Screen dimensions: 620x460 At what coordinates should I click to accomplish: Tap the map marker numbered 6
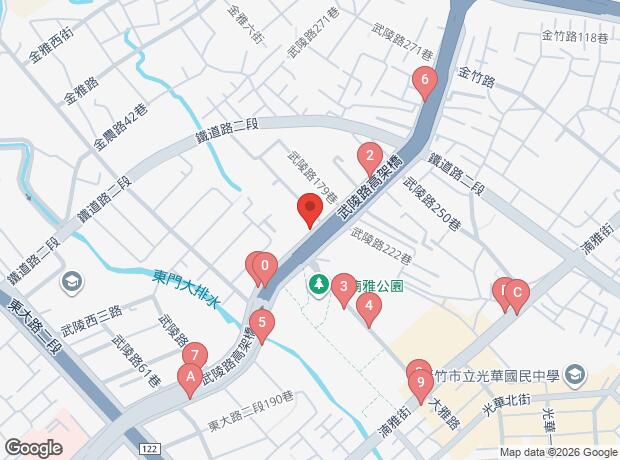click(x=426, y=81)
